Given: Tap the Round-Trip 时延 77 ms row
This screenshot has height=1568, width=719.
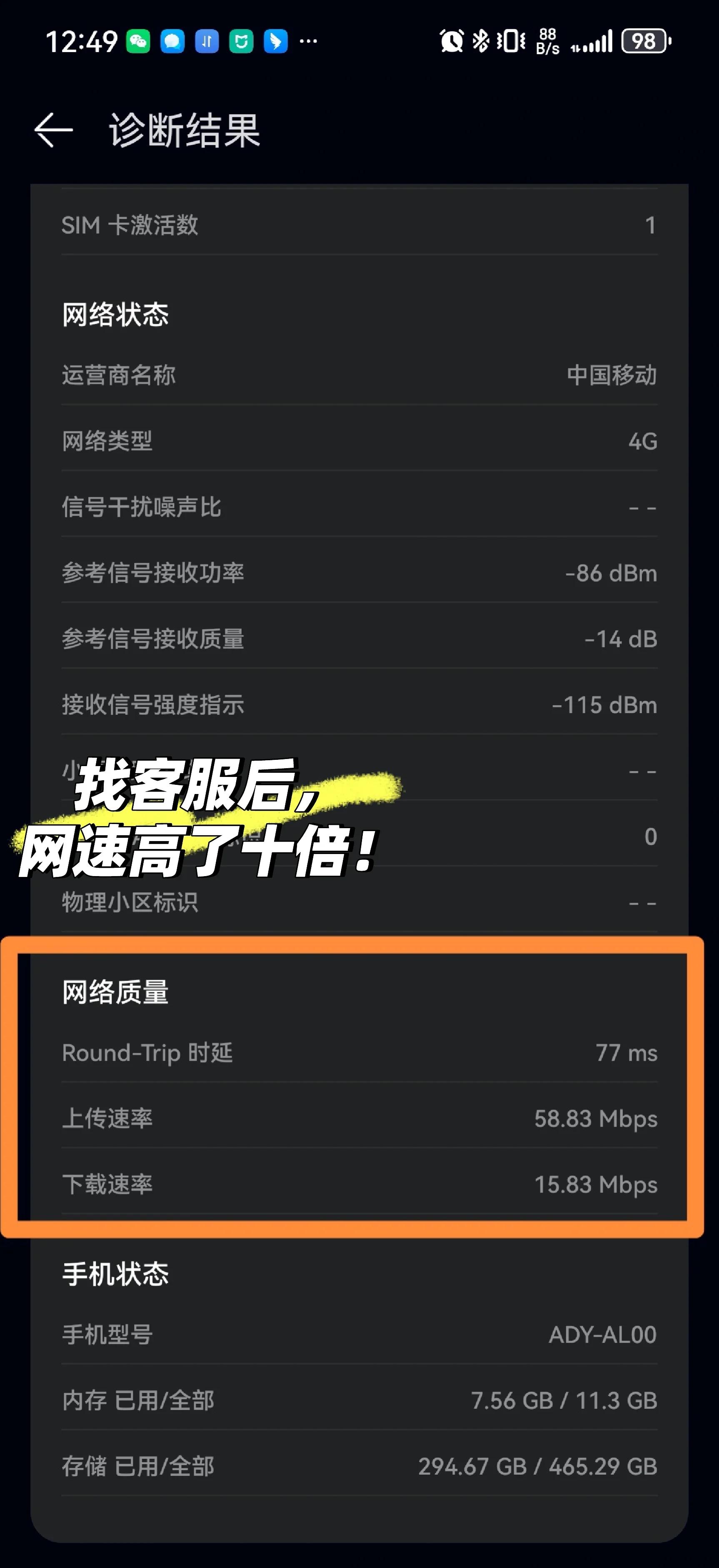Looking at the screenshot, I should pyautogui.click(x=359, y=1053).
